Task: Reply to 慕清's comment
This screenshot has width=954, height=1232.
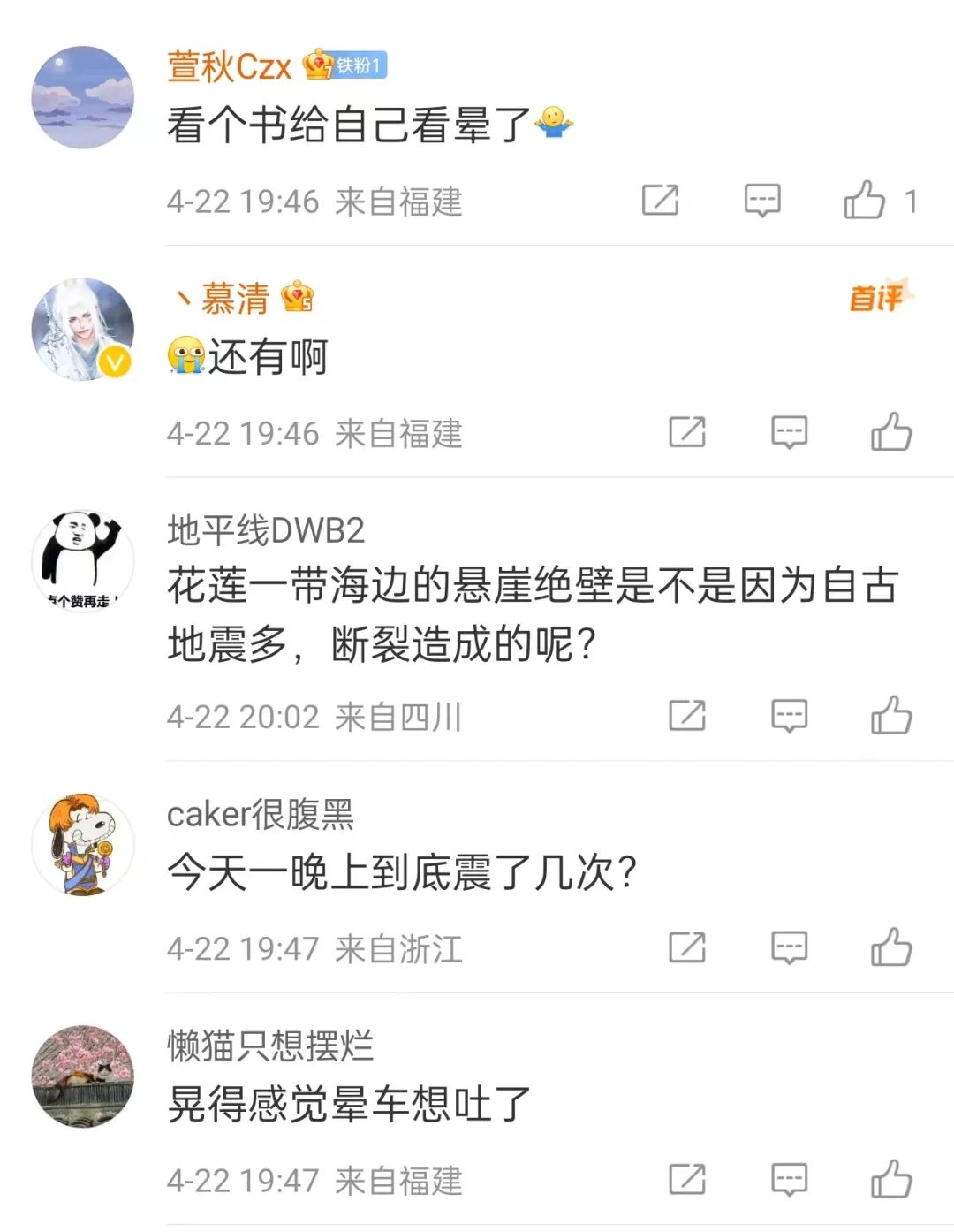Action: pos(789,432)
